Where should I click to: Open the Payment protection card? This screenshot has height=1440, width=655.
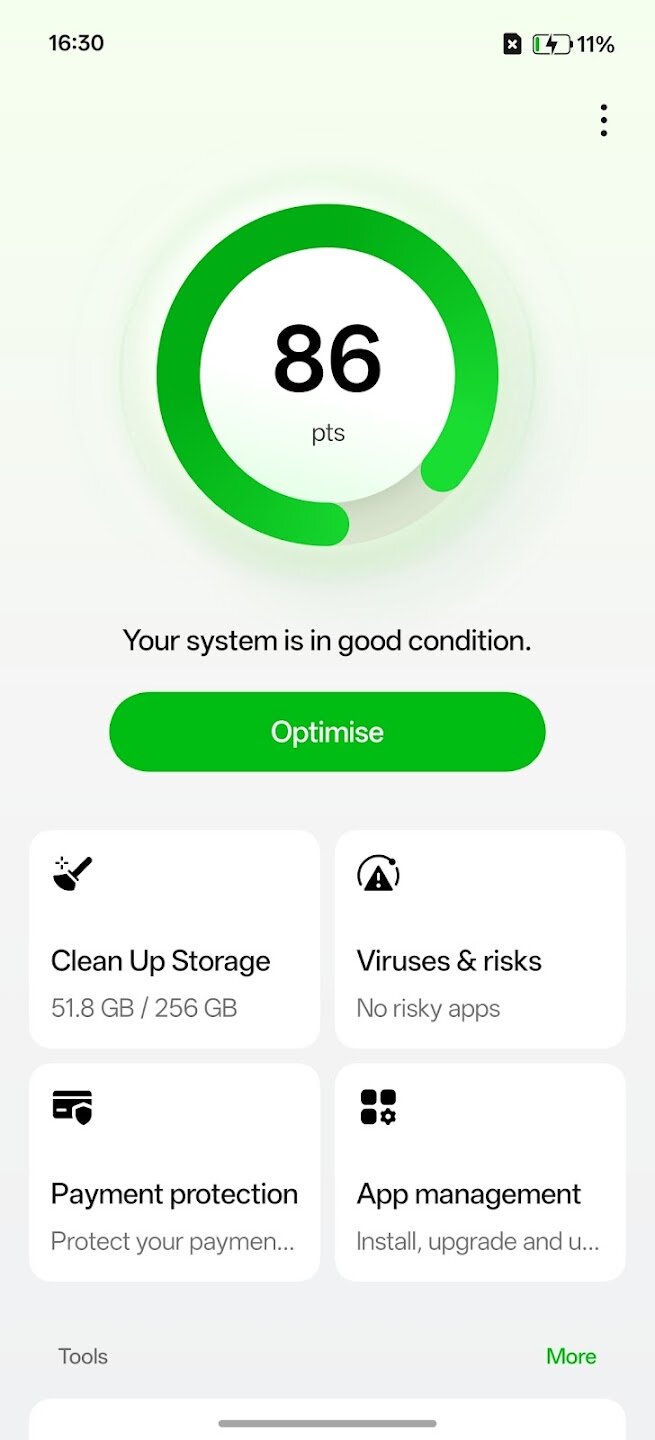tap(175, 1171)
